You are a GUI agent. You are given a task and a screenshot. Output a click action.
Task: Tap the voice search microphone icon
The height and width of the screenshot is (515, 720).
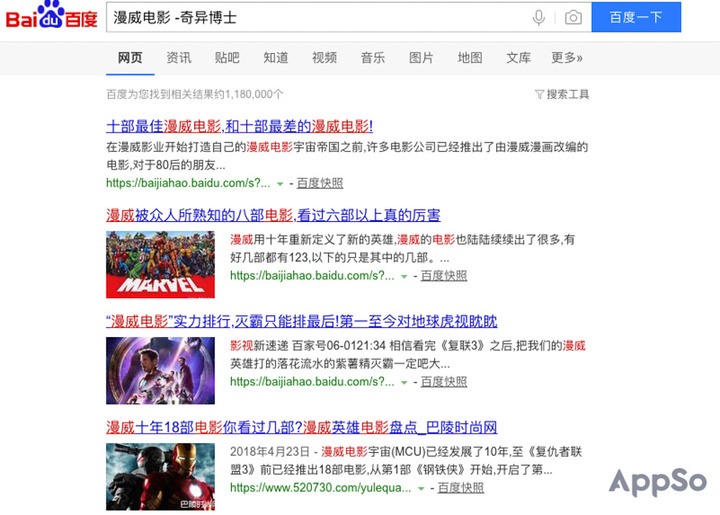point(540,18)
